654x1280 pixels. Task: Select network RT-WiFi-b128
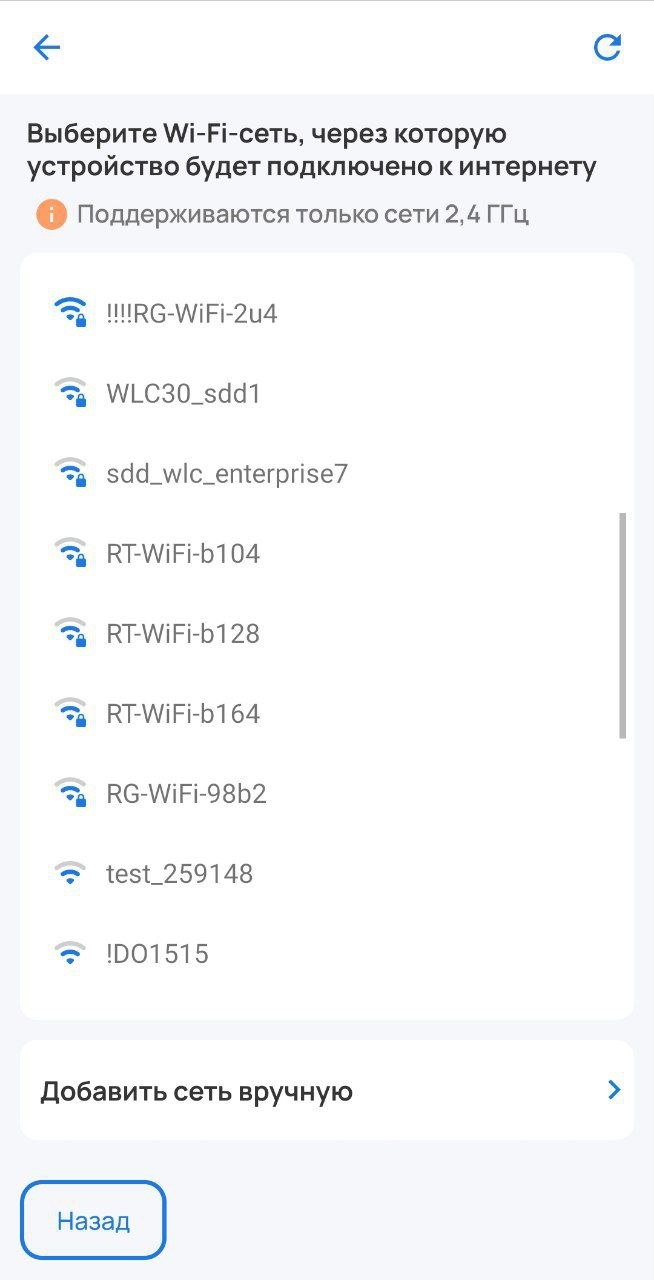tap(183, 634)
